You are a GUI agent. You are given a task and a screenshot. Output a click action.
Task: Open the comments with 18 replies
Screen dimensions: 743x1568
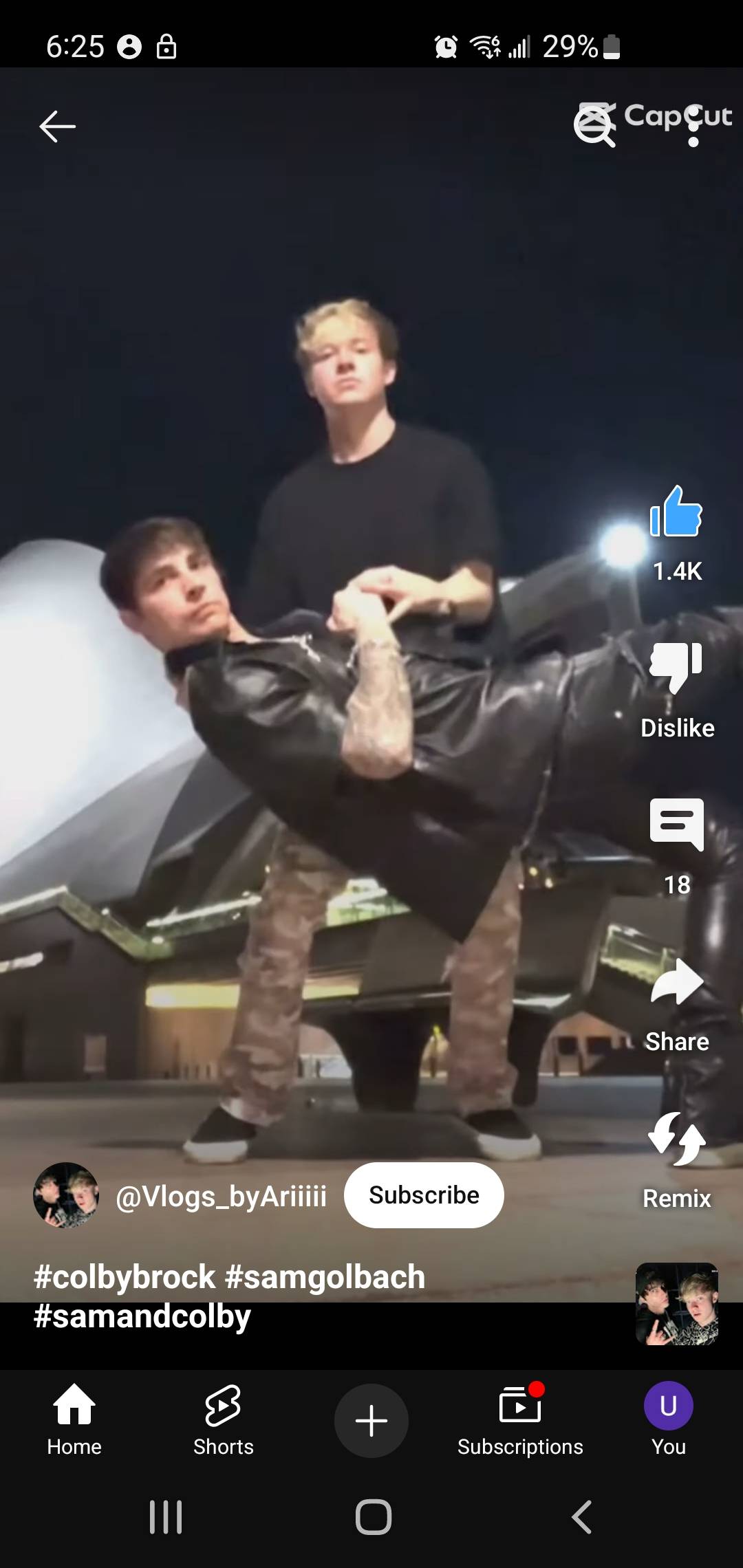[x=676, y=825]
